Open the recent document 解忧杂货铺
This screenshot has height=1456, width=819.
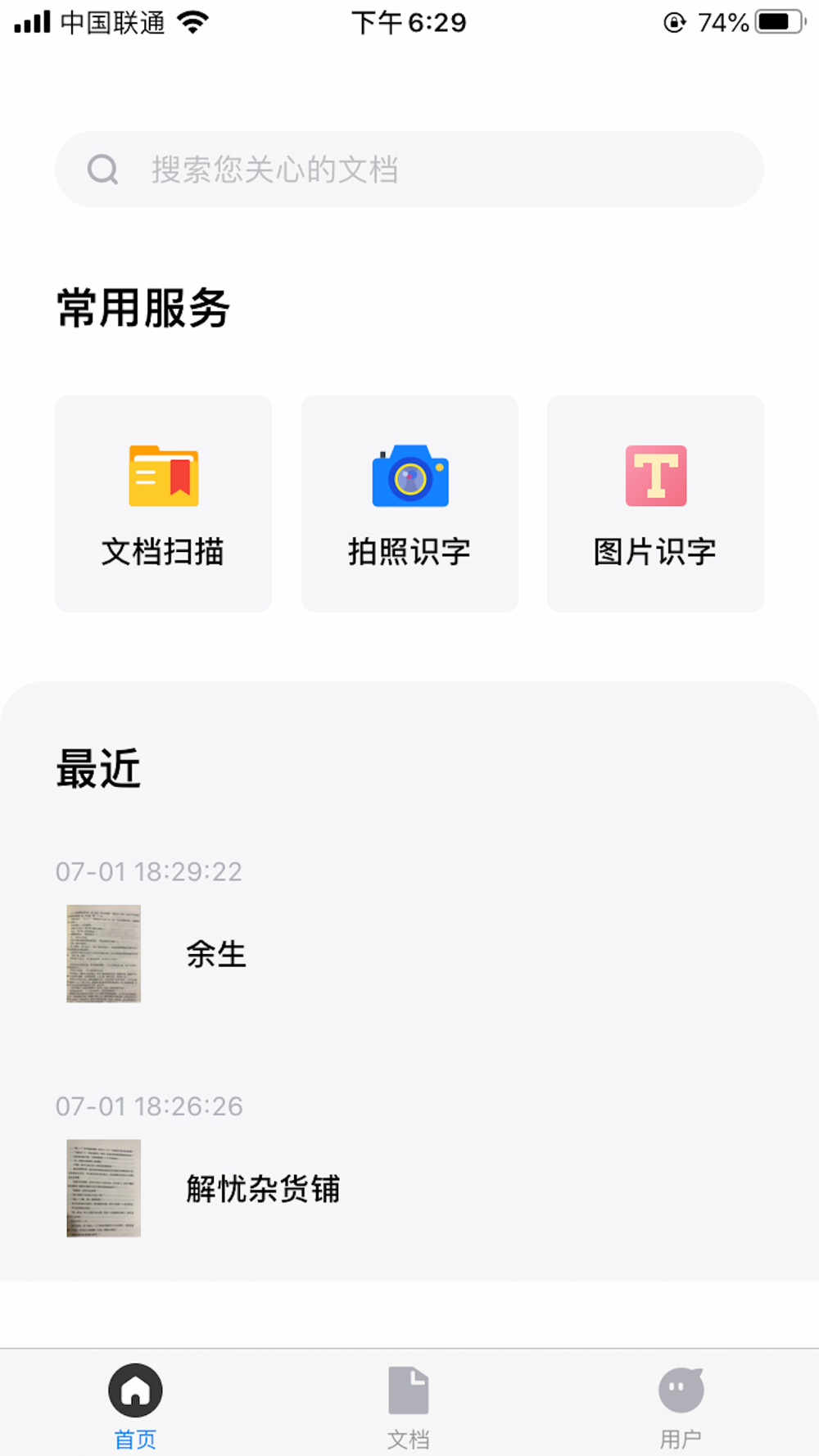pos(262,1188)
